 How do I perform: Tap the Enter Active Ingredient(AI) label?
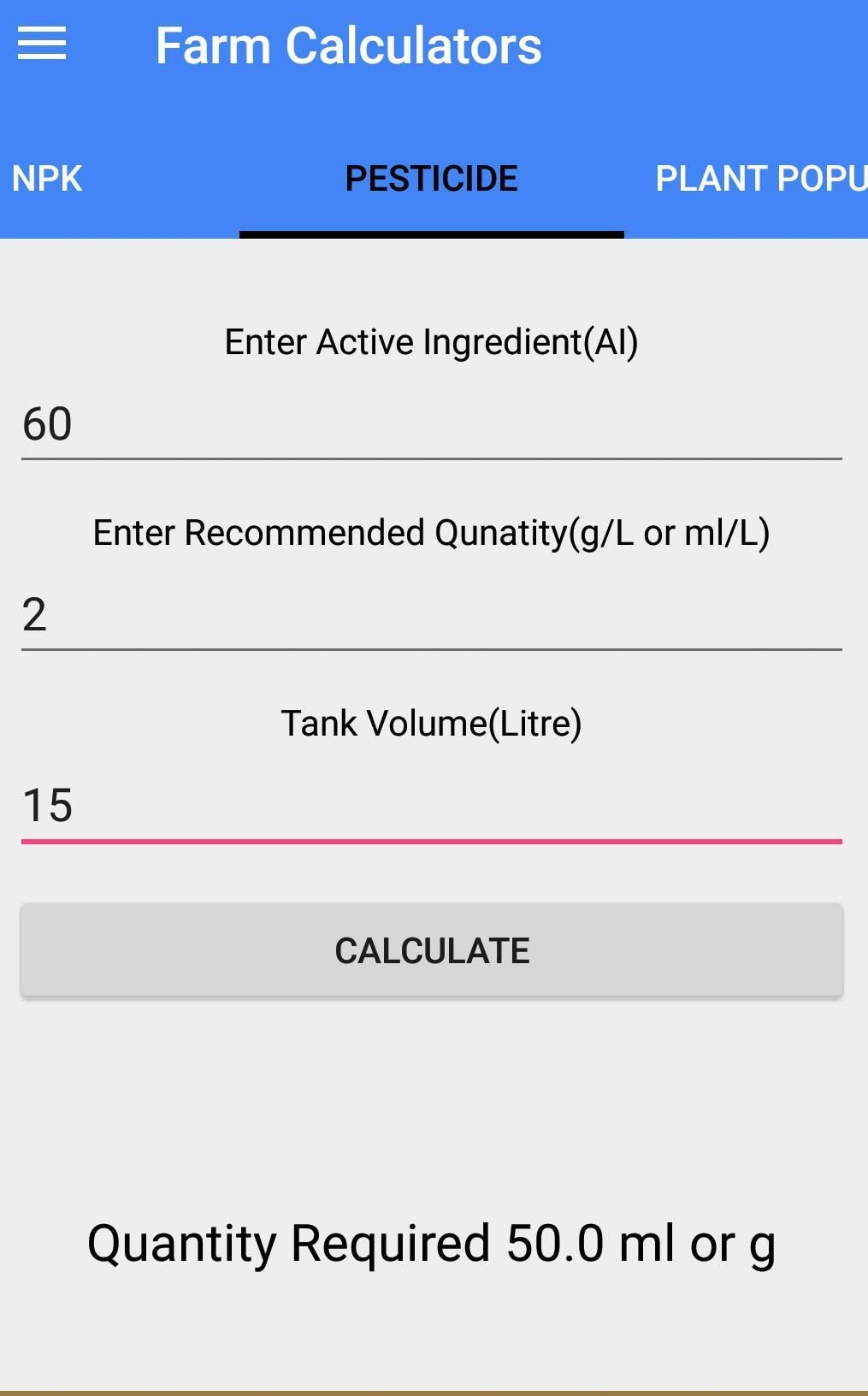point(429,340)
